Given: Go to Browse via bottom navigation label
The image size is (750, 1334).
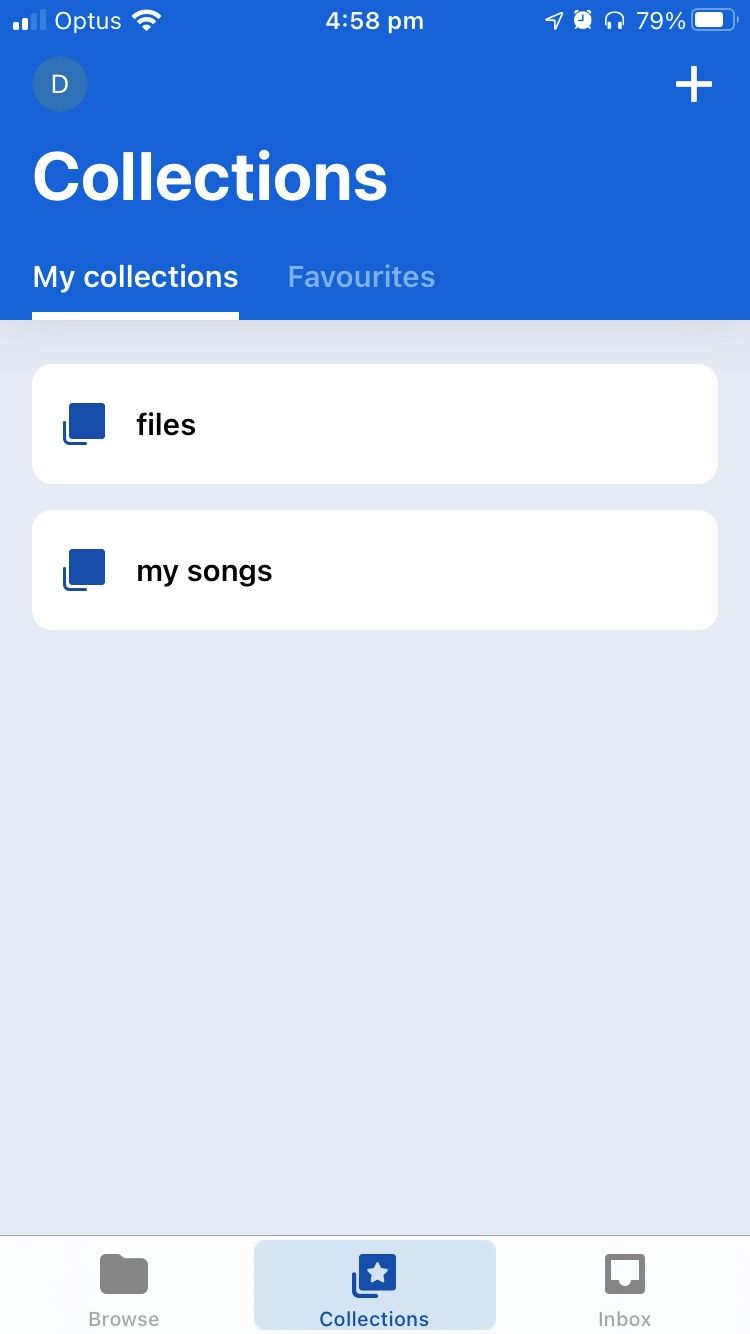Looking at the screenshot, I should pyautogui.click(x=123, y=1318).
